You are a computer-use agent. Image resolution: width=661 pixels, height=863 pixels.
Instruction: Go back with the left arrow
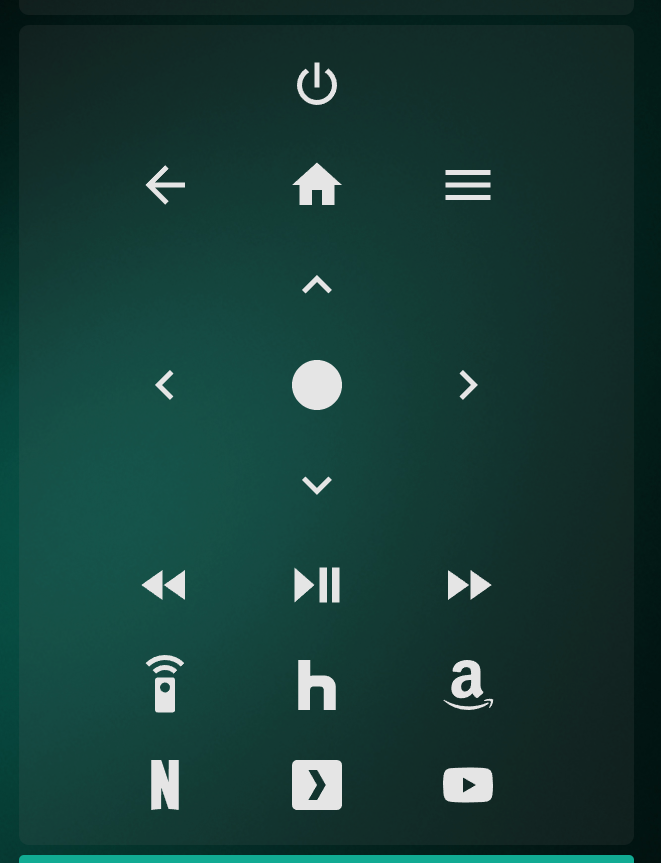click(x=165, y=185)
